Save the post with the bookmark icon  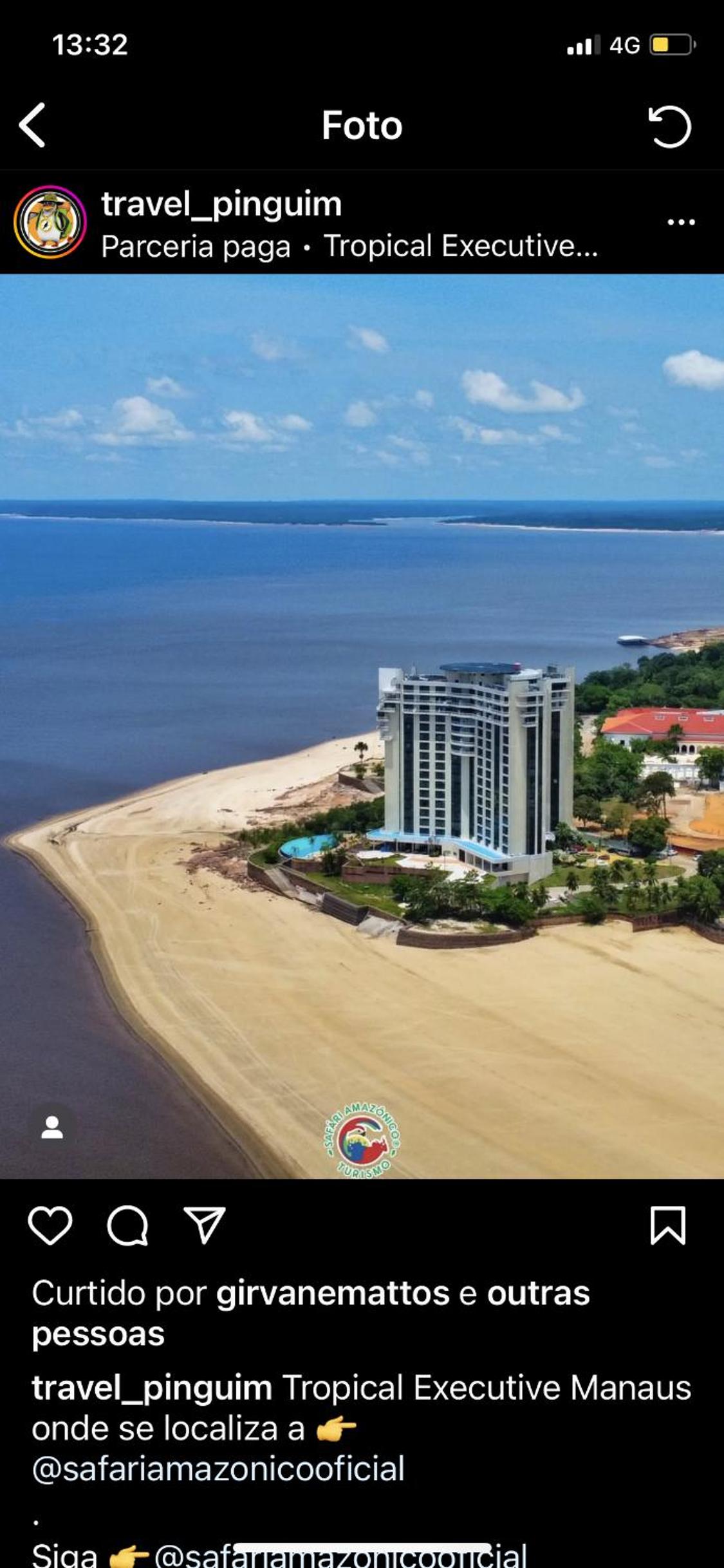pos(668,1225)
